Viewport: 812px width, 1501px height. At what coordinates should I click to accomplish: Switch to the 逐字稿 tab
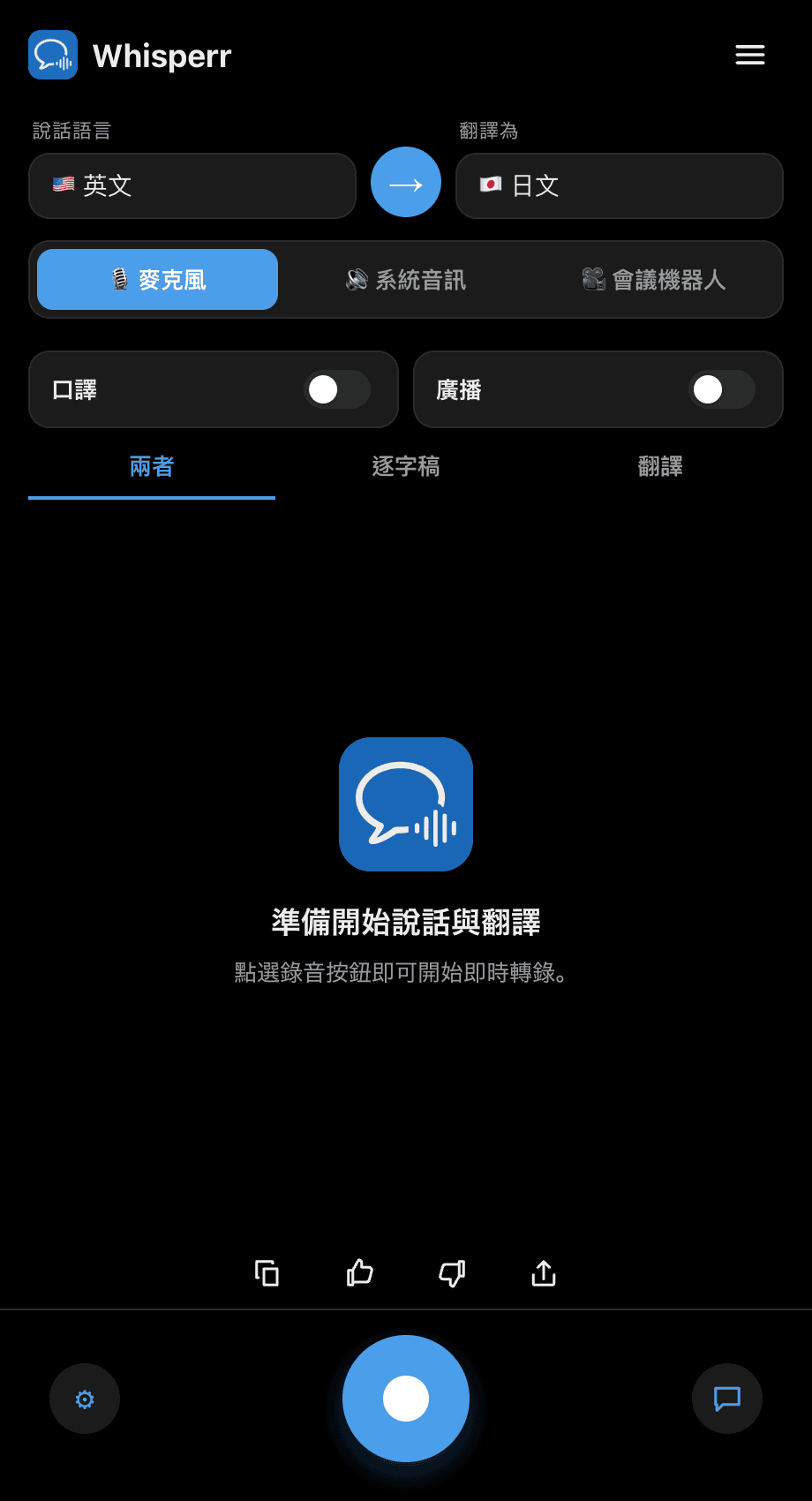(x=406, y=466)
